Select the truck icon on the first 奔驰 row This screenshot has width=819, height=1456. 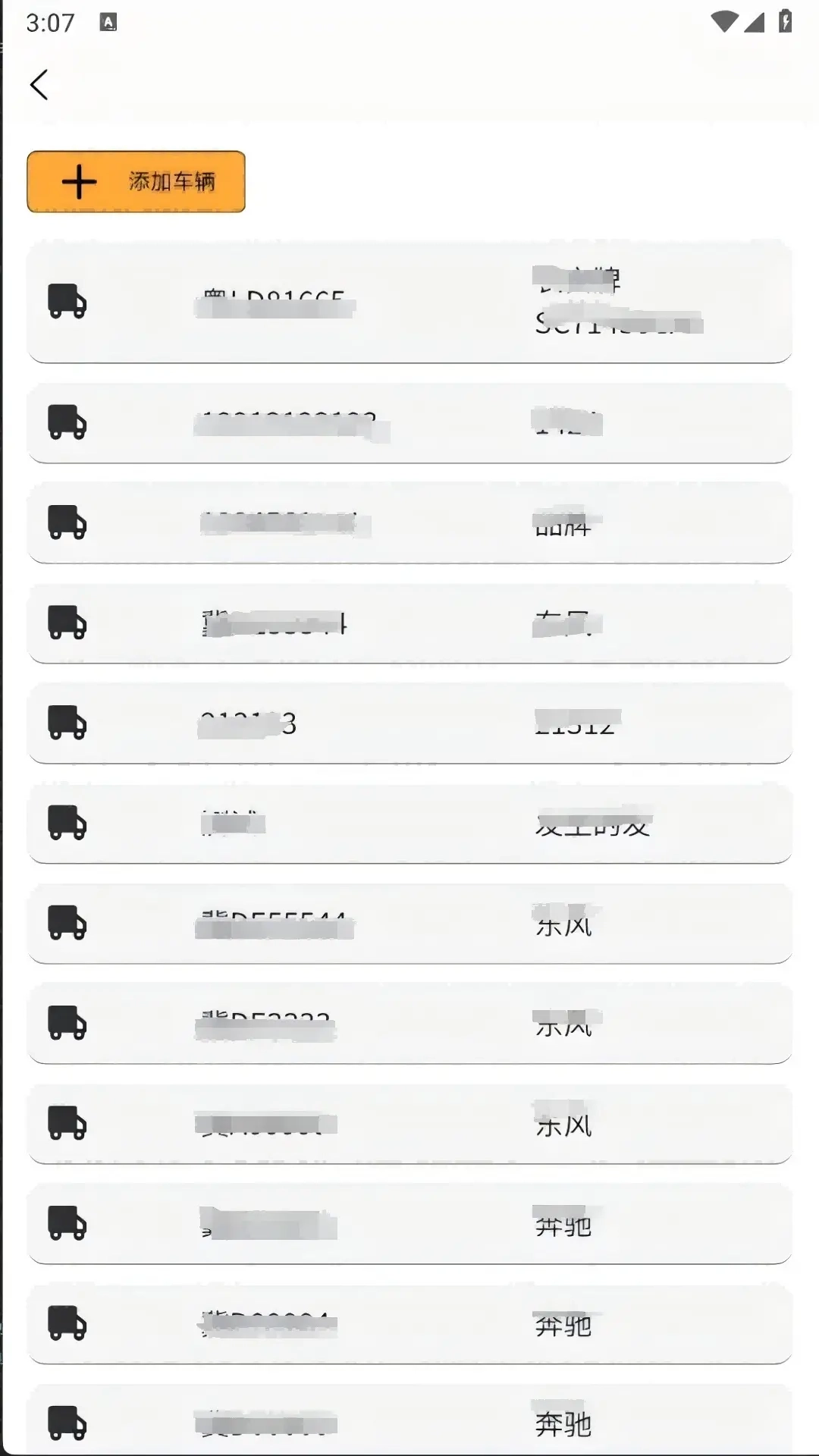[x=67, y=1225]
